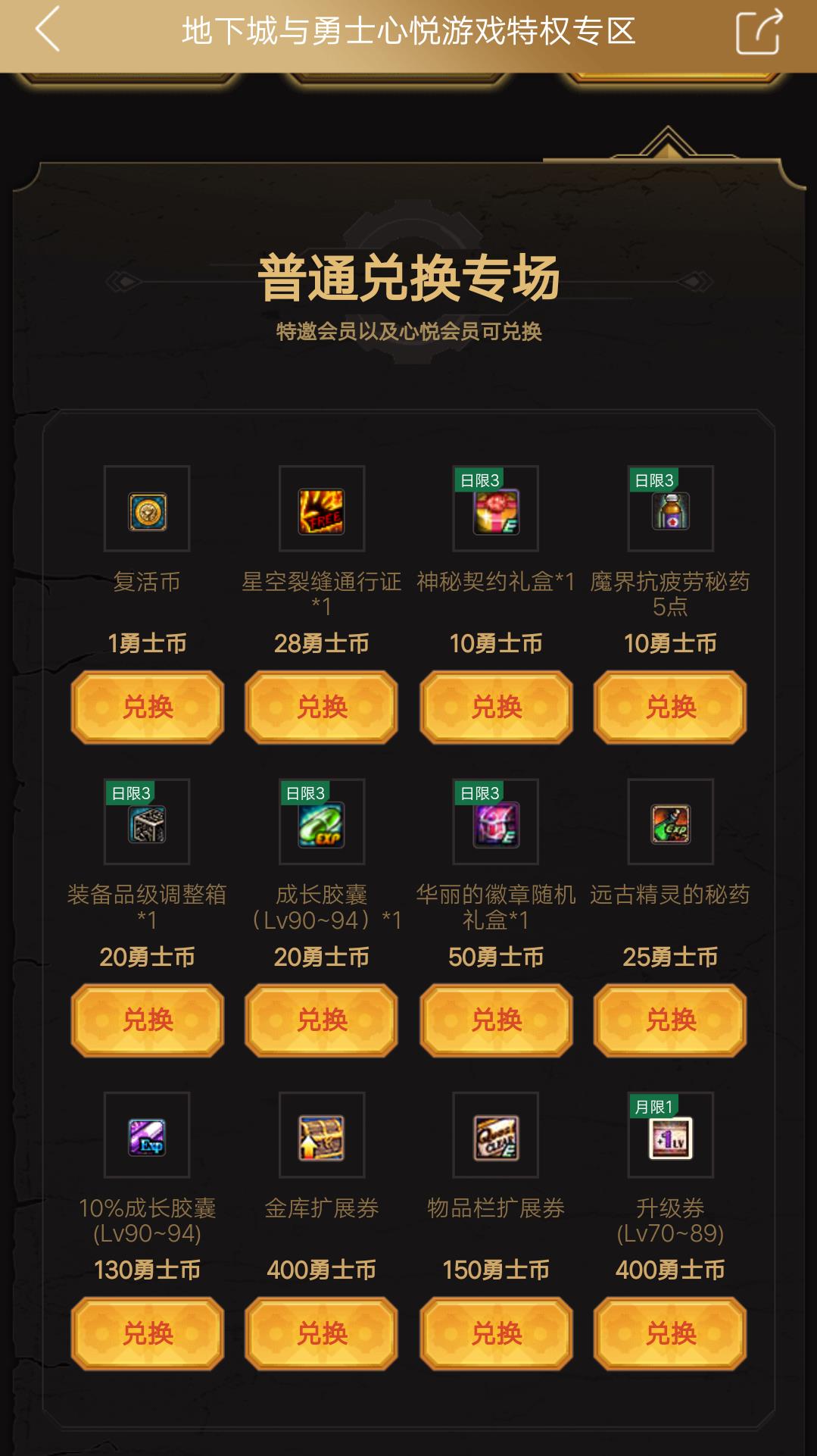
Task: Redeem the 复活币 for 1勇士币
Action: tap(148, 707)
